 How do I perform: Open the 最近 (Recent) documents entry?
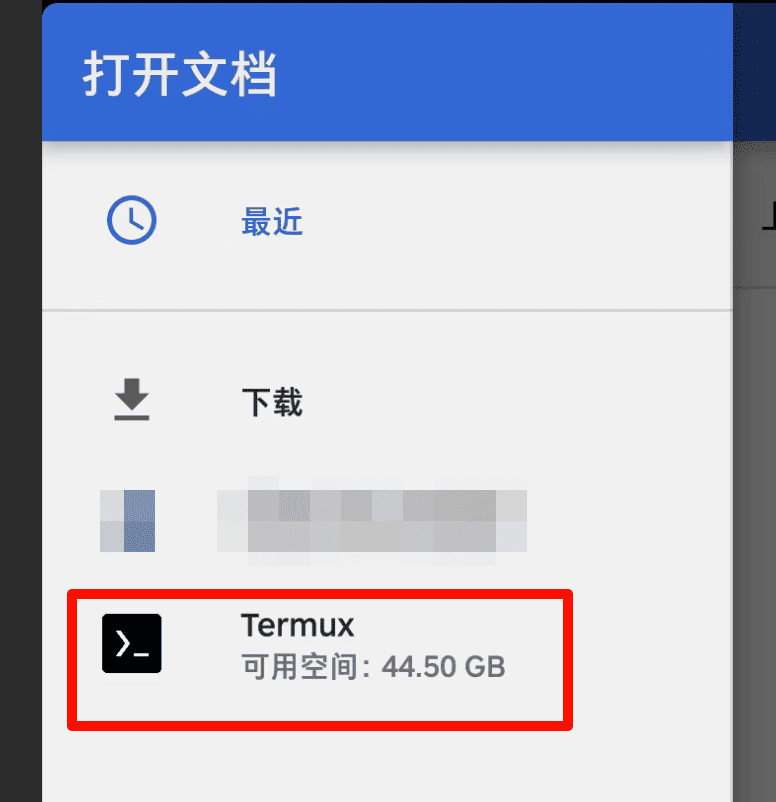tap(271, 222)
